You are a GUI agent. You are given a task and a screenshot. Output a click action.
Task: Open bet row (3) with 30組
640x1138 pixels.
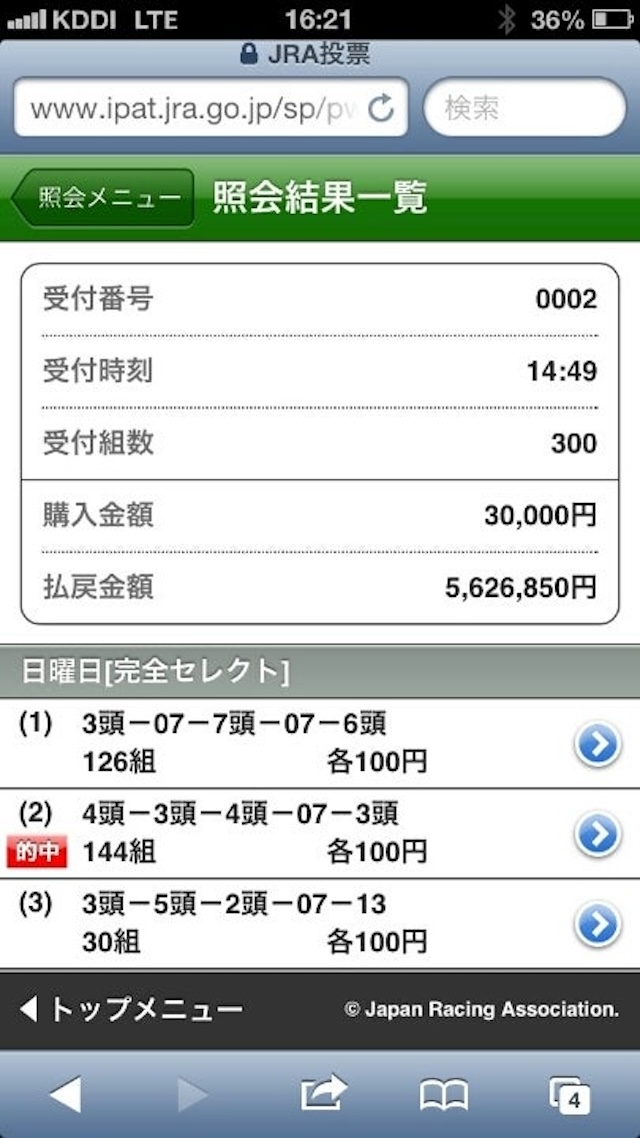(x=598, y=924)
